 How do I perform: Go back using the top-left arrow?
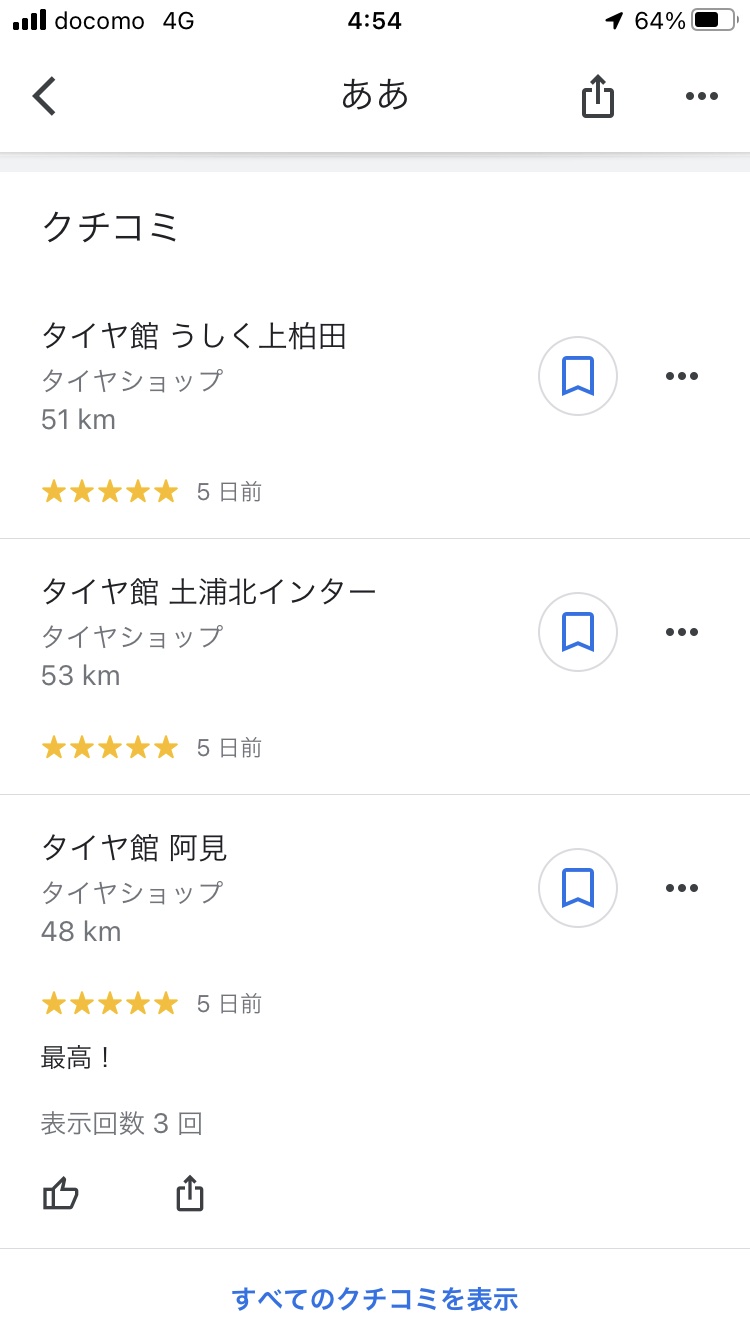45,96
